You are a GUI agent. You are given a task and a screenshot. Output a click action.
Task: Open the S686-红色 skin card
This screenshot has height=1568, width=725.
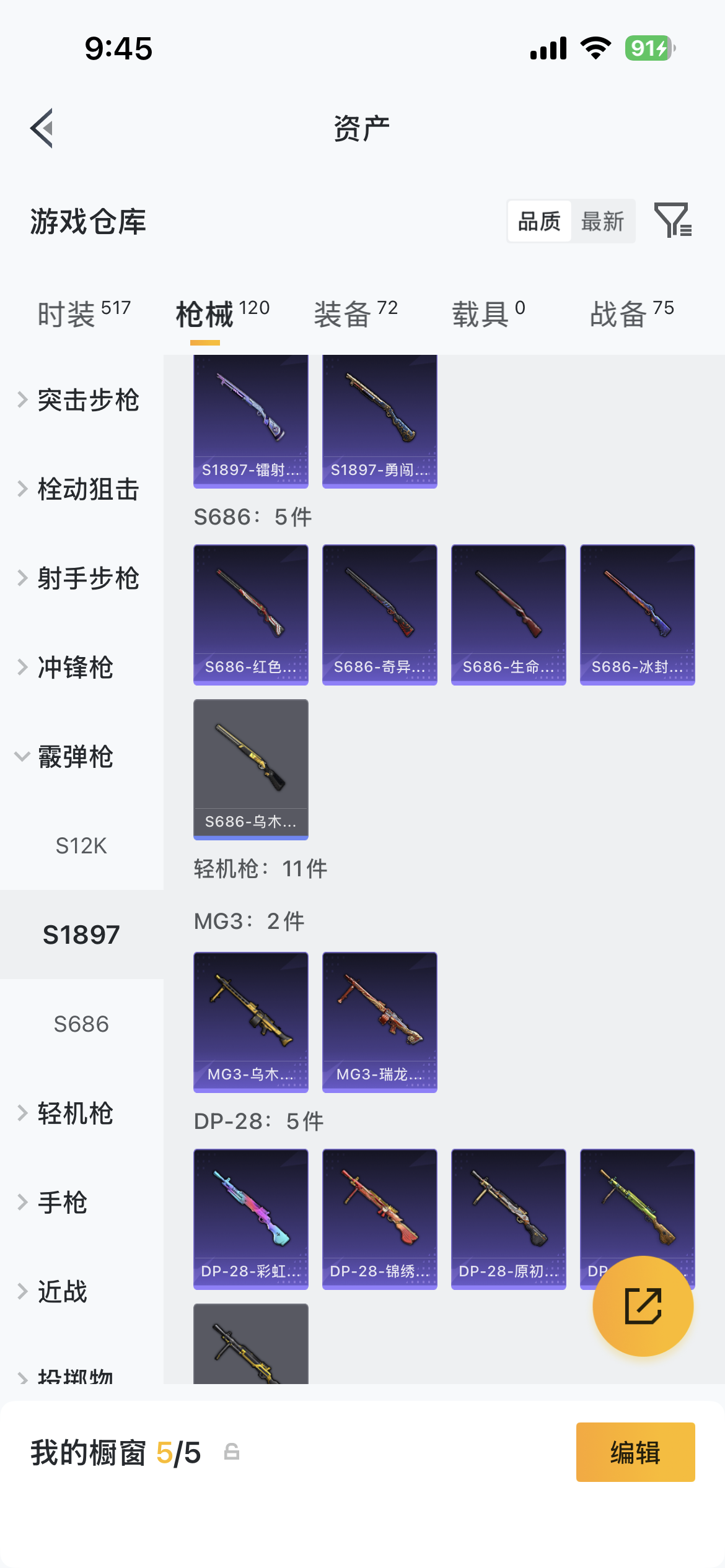coord(251,614)
